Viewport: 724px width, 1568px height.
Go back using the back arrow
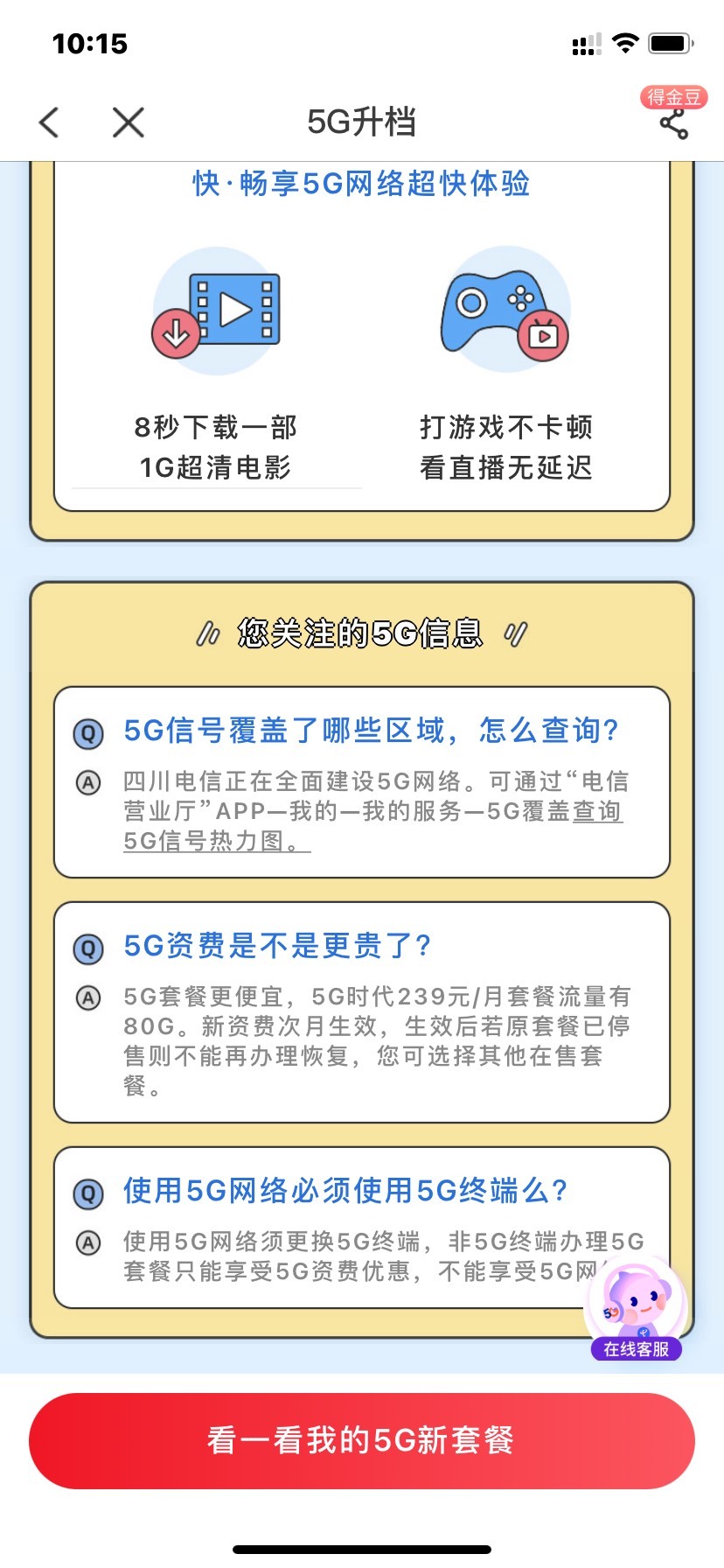(x=50, y=122)
